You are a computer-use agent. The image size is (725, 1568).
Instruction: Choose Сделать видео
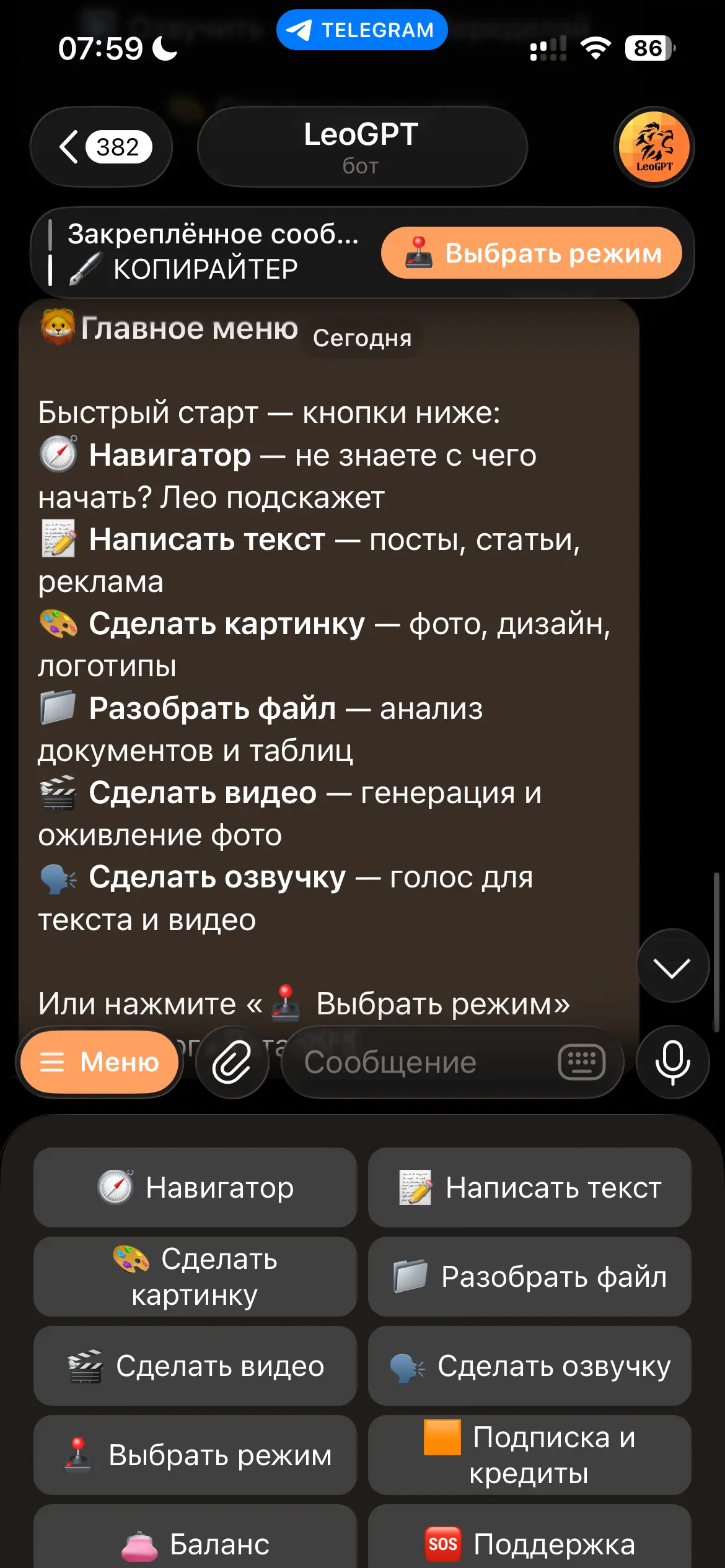pos(195,1366)
